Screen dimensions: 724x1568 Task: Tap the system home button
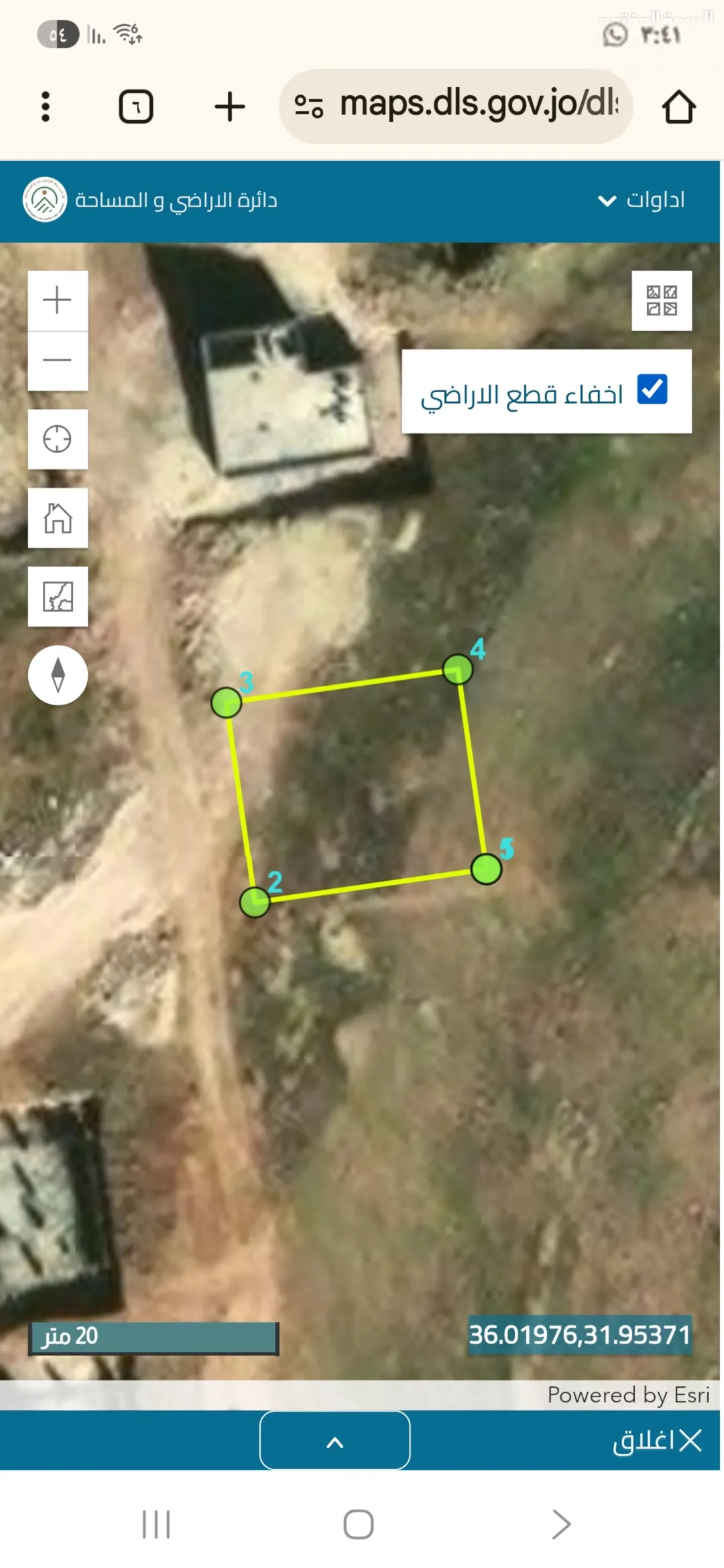359,1524
